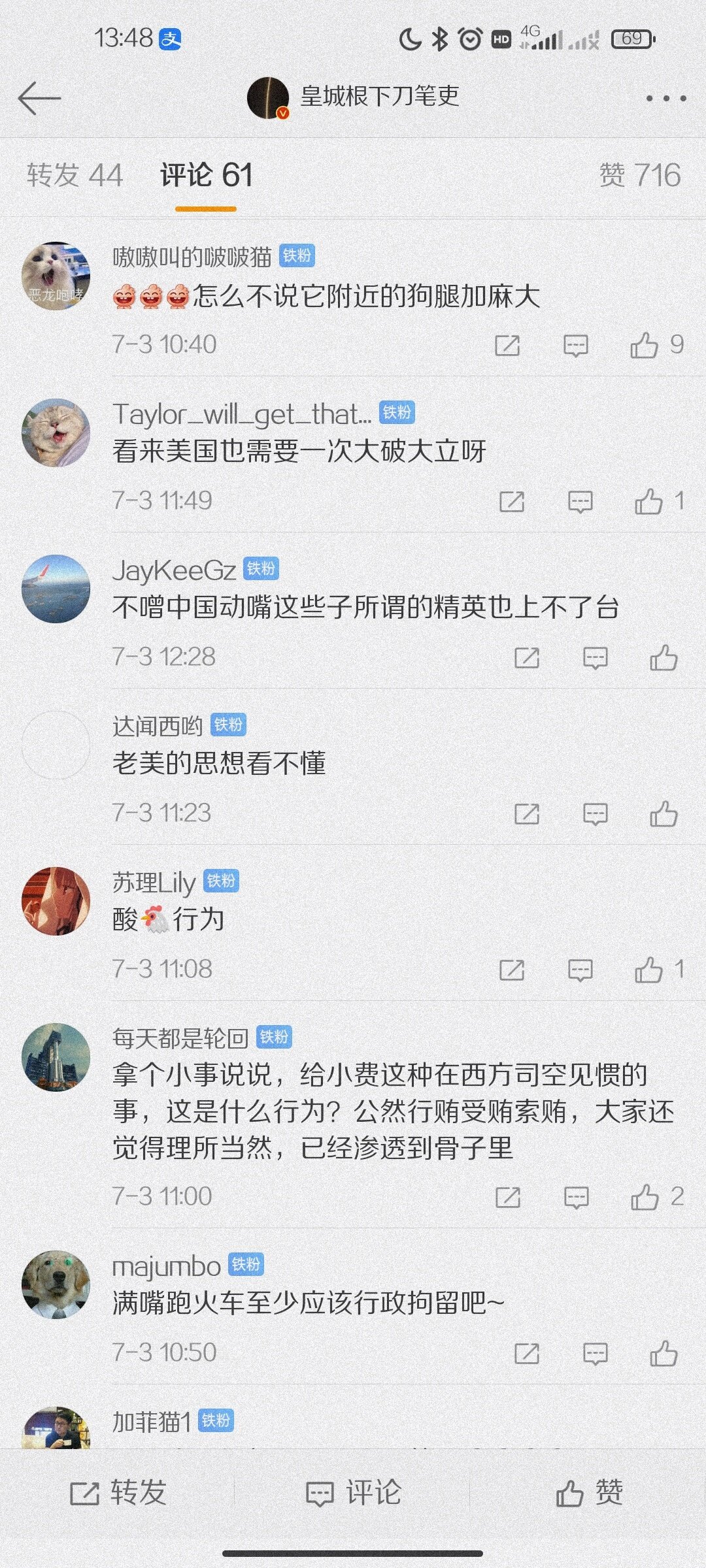This screenshot has height=1568, width=706.
Task: Select the 评论 61 tab
Action: [206, 175]
